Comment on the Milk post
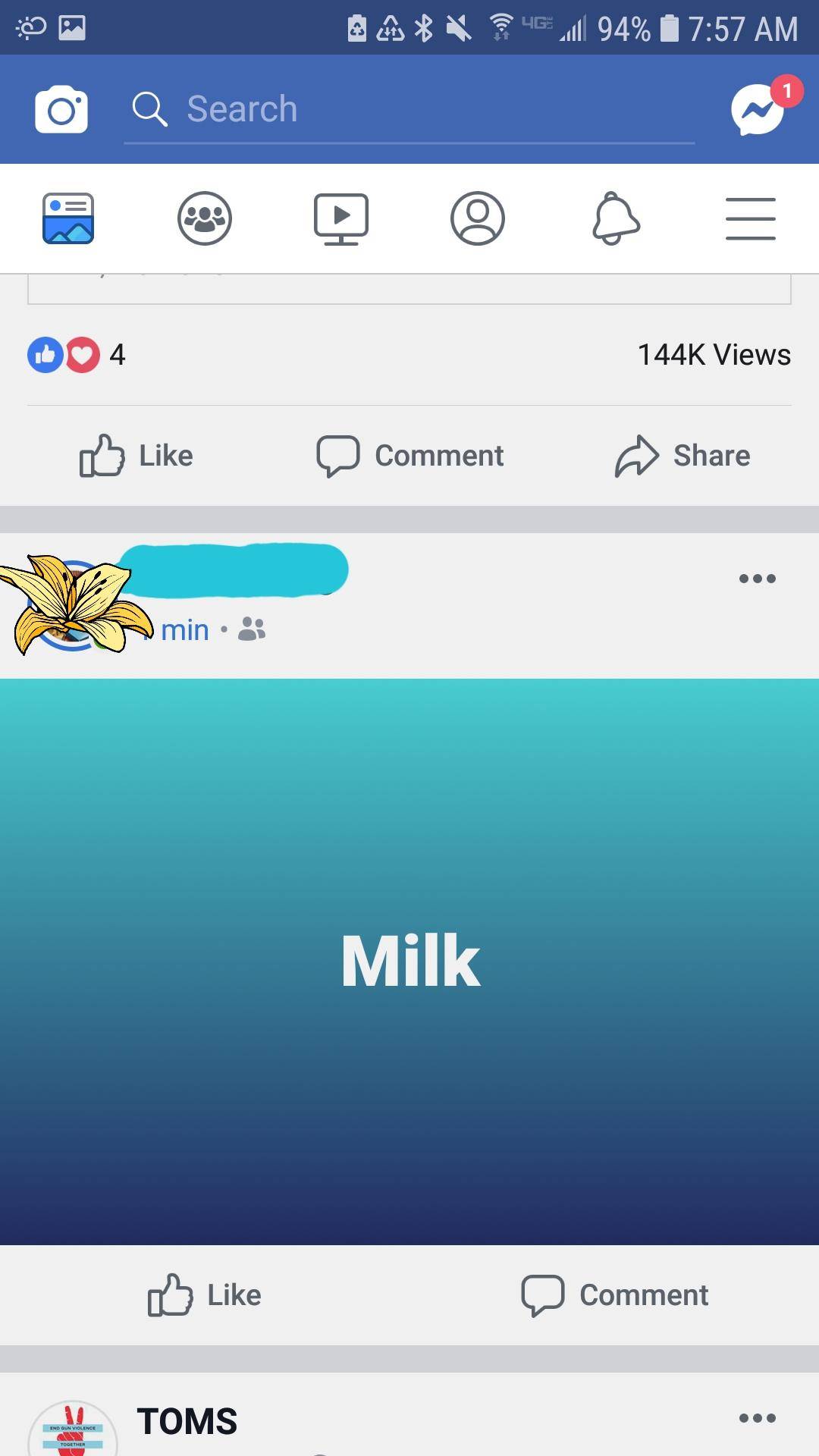This screenshot has height=1456, width=819. 614,1294
